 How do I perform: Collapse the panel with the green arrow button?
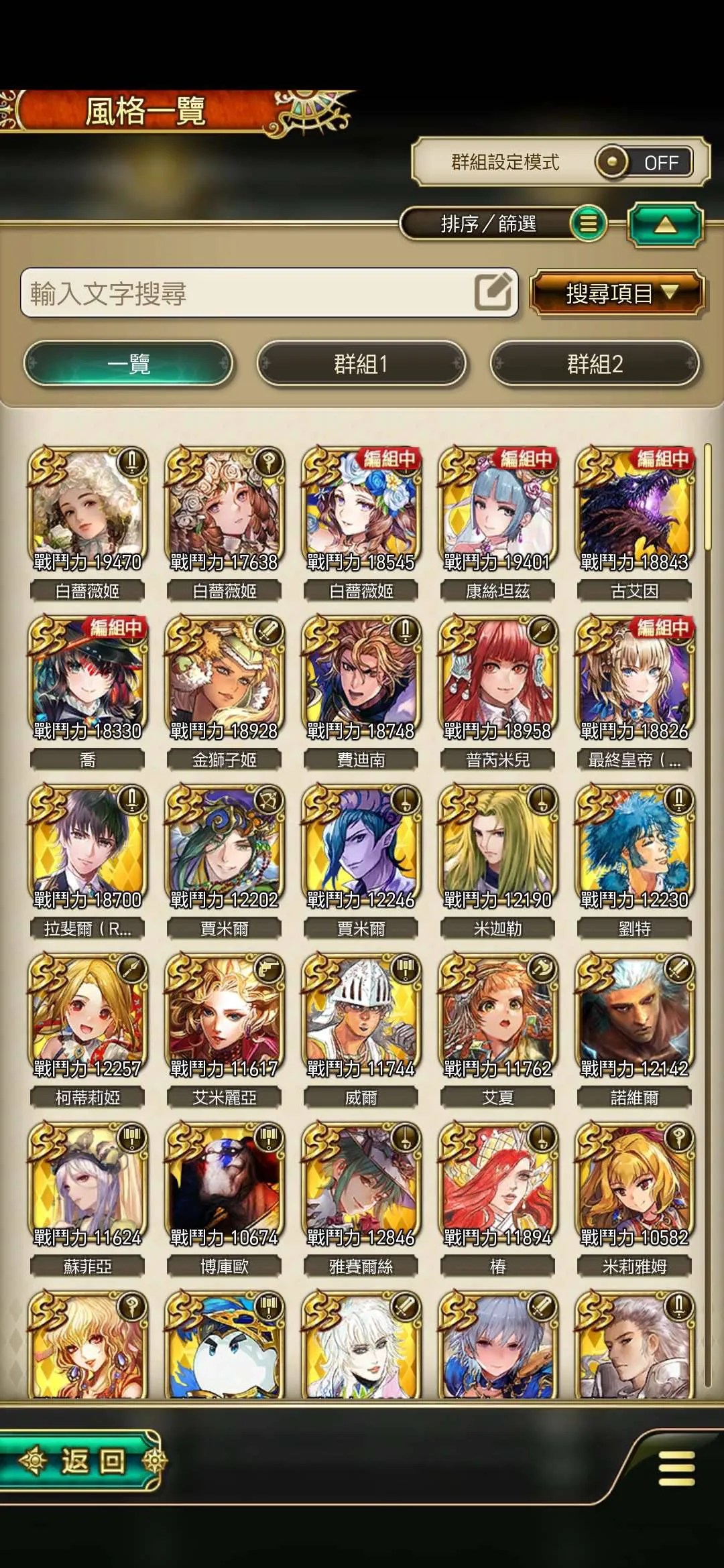click(664, 225)
